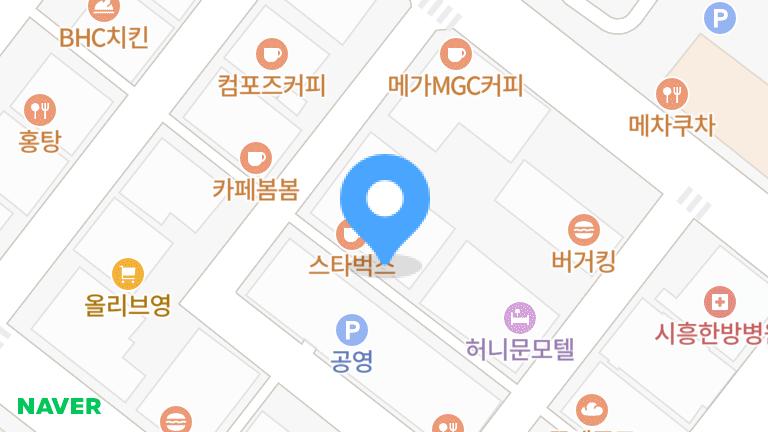768x432 pixels.
Task: Open the 메가MGC커피 place marker
Action: [x=455, y=54]
